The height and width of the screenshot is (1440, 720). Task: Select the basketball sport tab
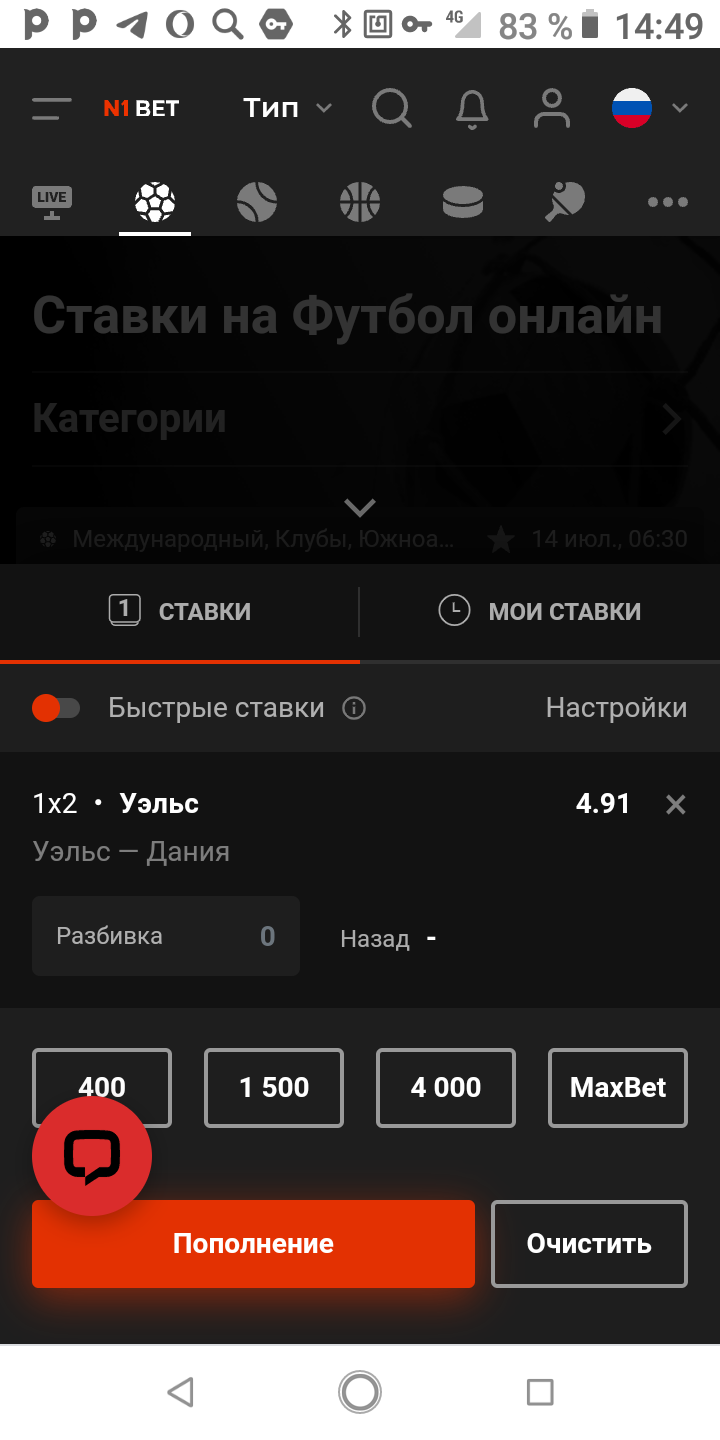pos(360,202)
